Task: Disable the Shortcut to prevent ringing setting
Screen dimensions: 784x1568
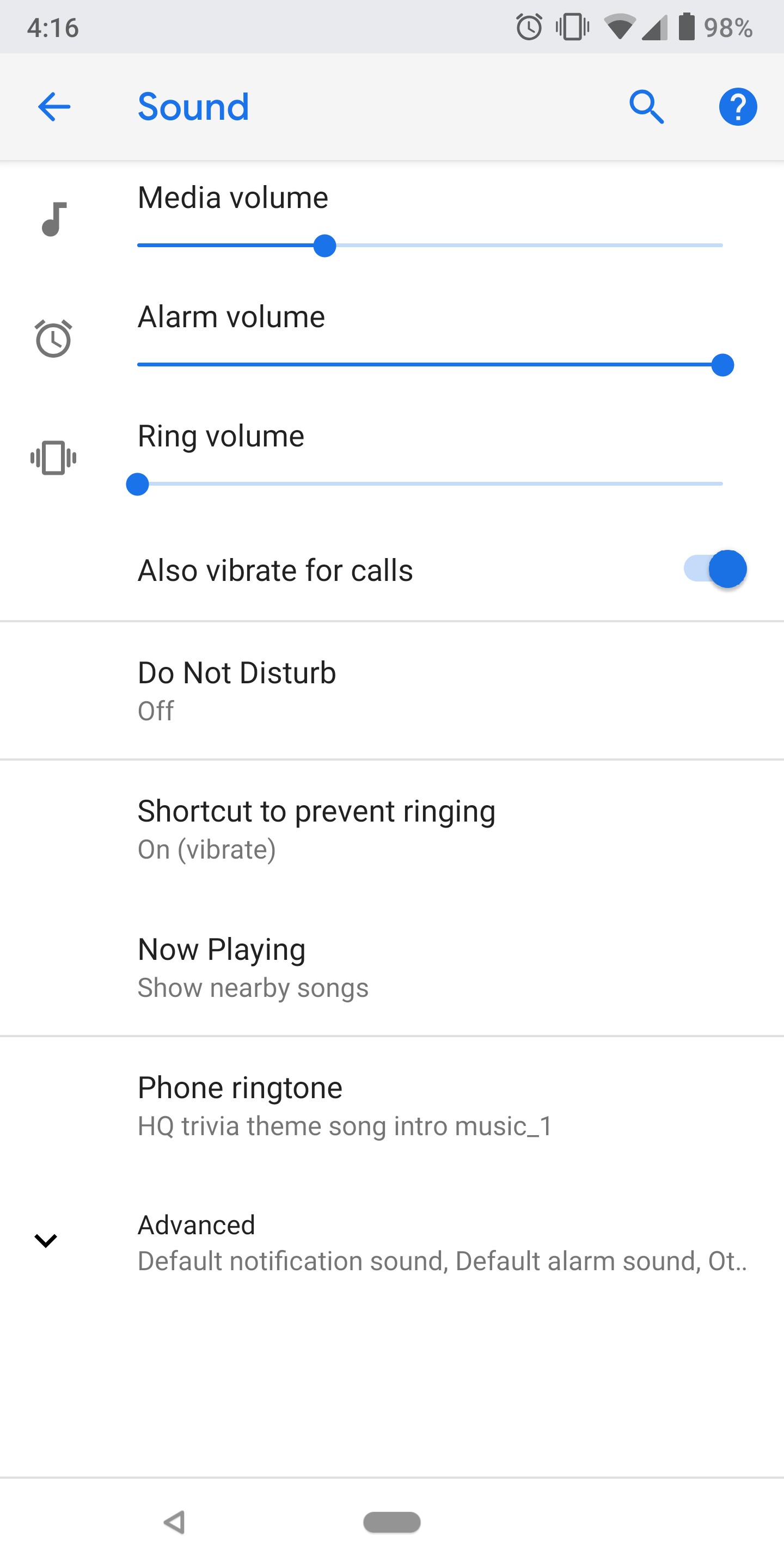Action: [316, 826]
